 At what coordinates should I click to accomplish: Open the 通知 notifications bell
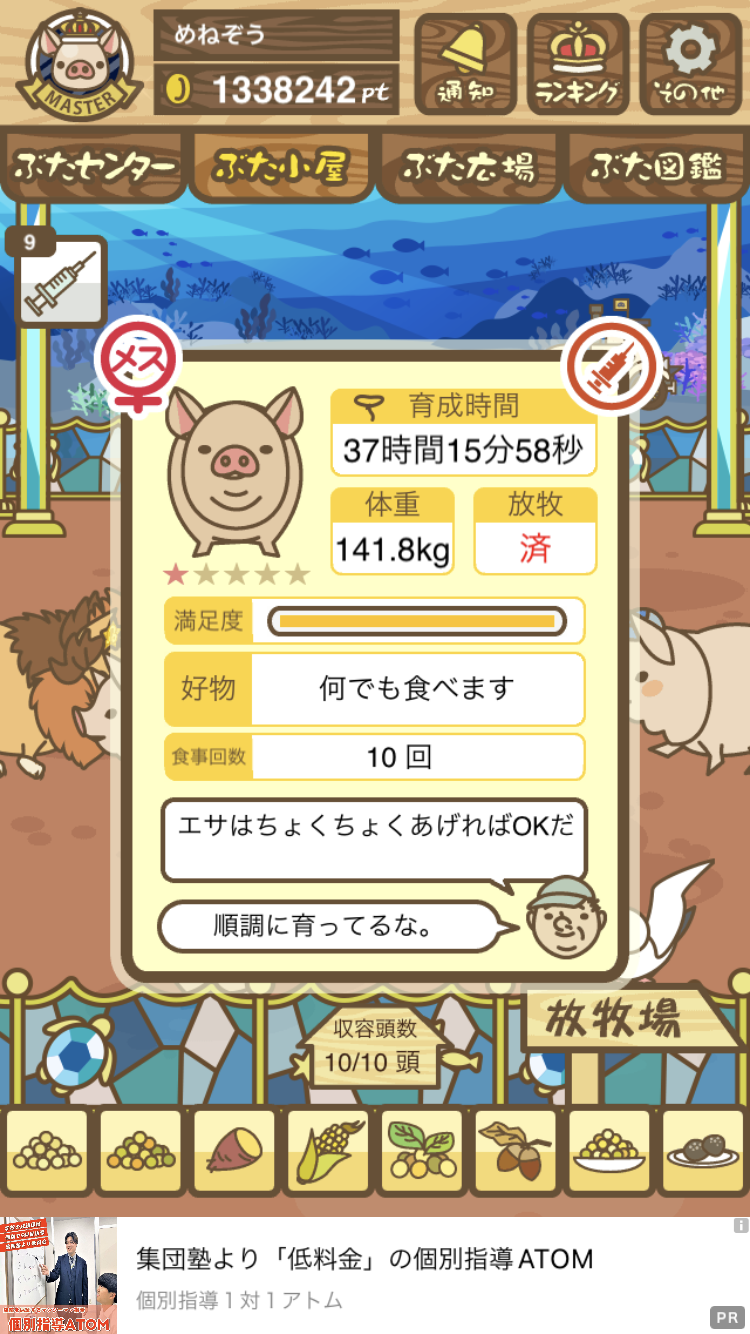point(465,62)
